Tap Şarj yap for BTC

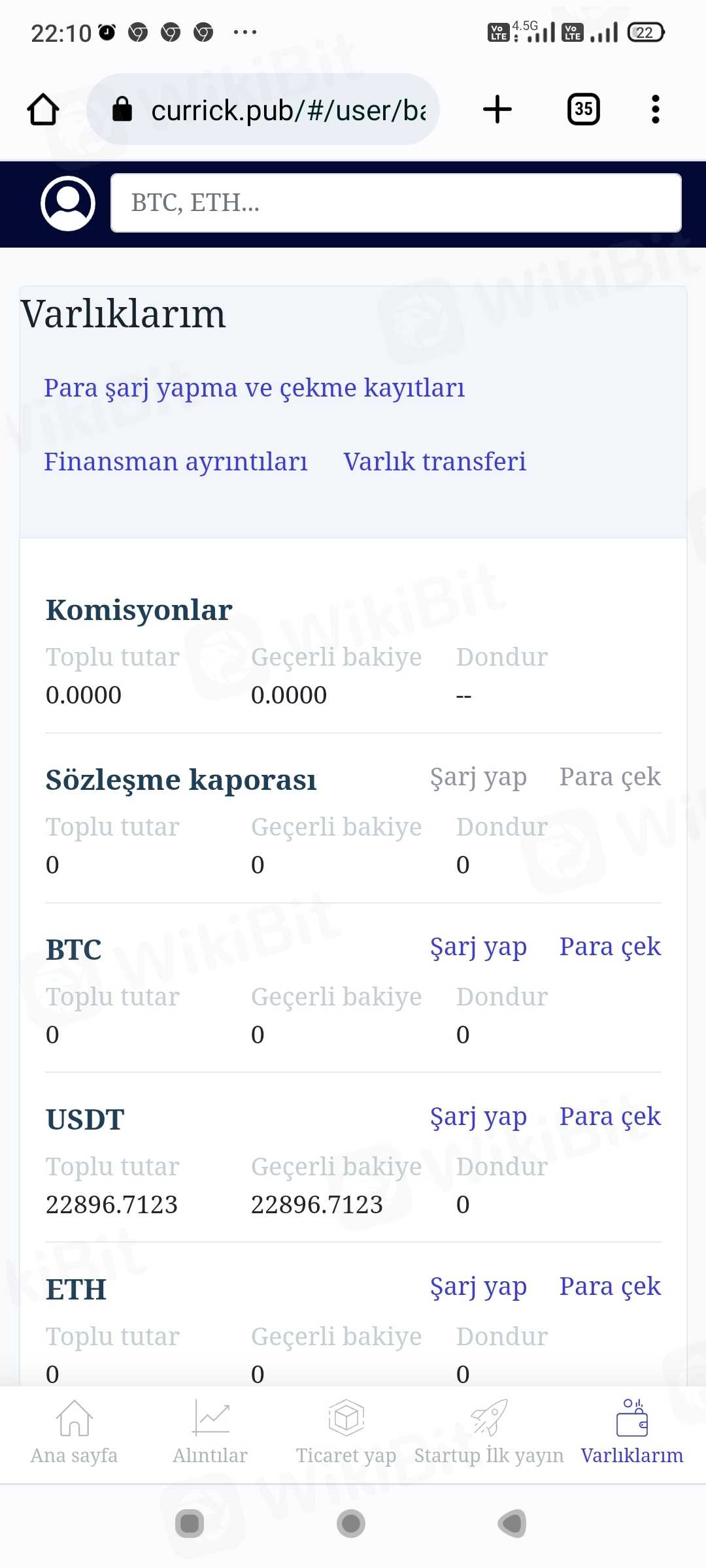(x=478, y=947)
